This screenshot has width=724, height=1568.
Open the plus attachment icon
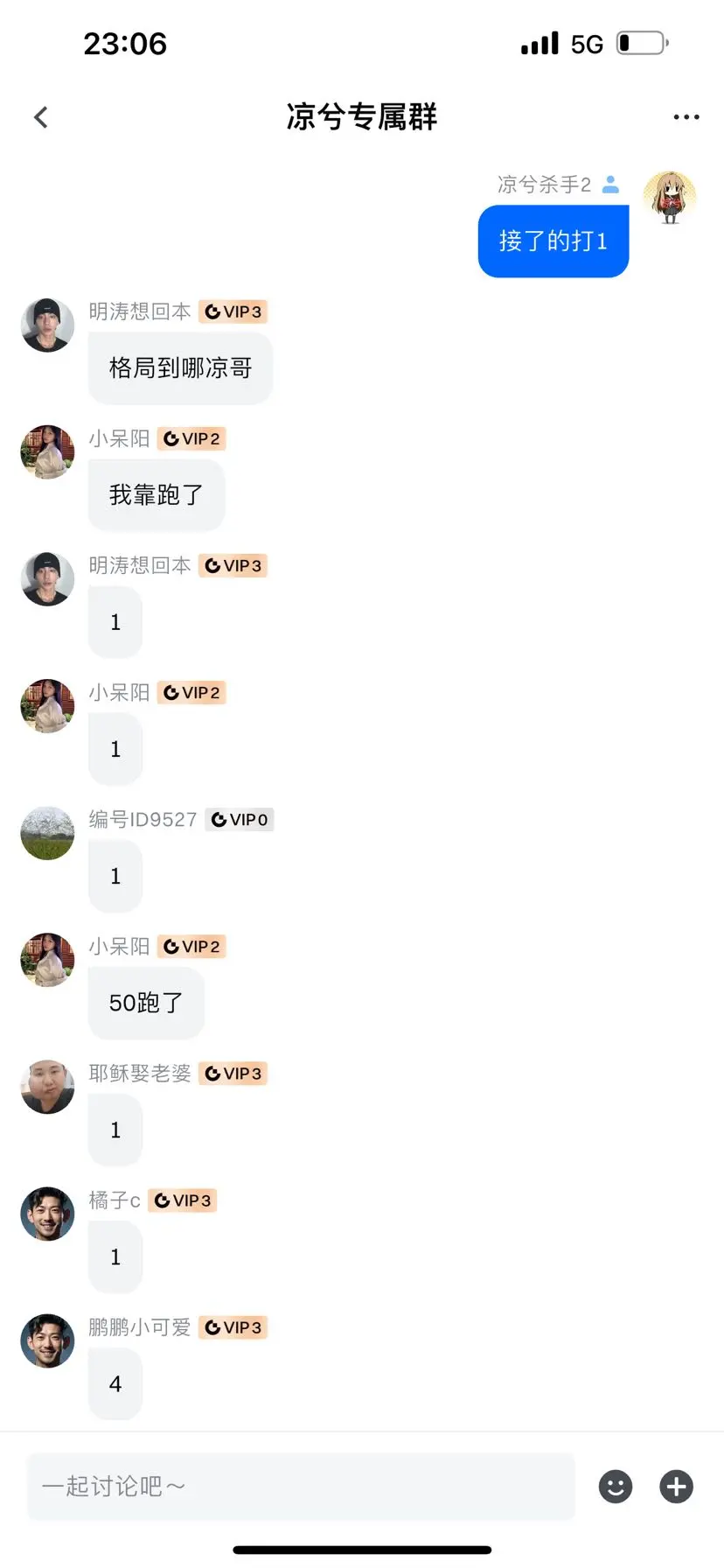pyautogui.click(x=675, y=1487)
